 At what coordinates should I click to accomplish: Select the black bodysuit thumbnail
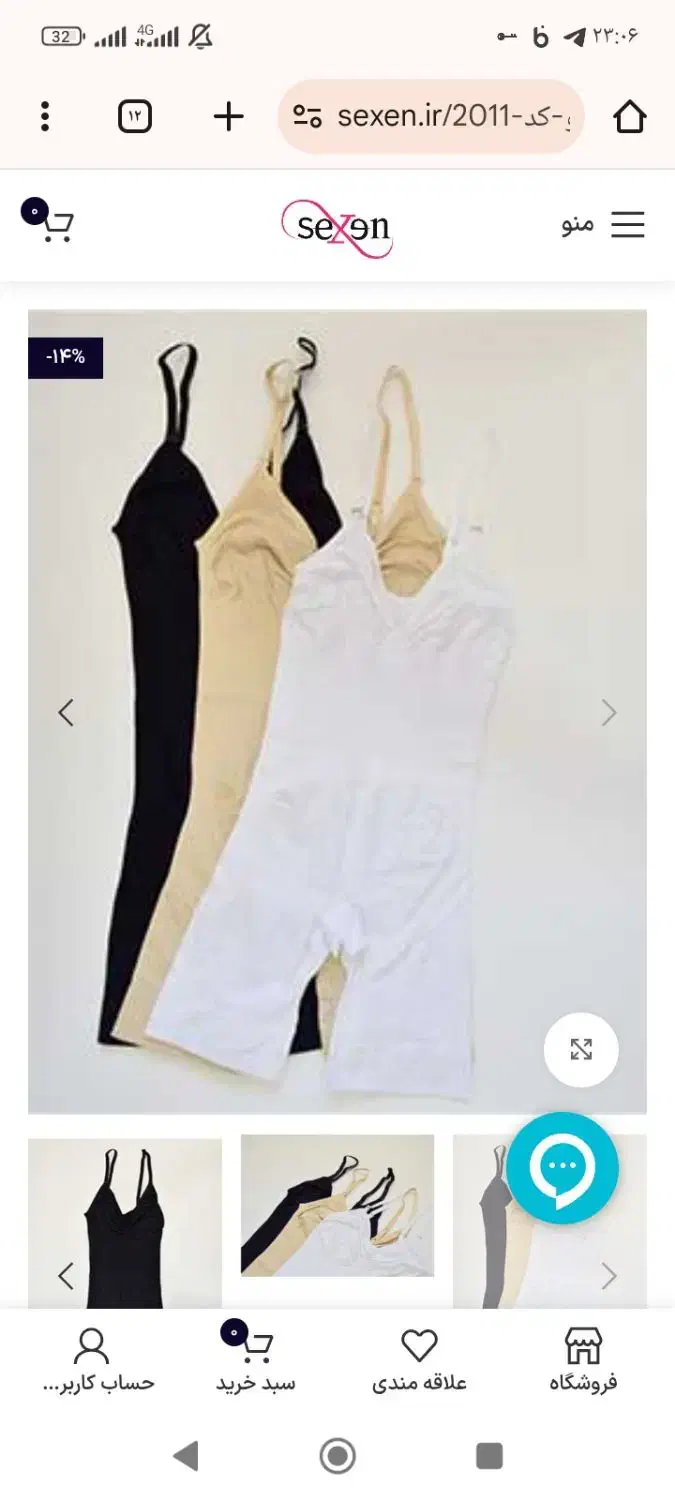coord(125,1222)
